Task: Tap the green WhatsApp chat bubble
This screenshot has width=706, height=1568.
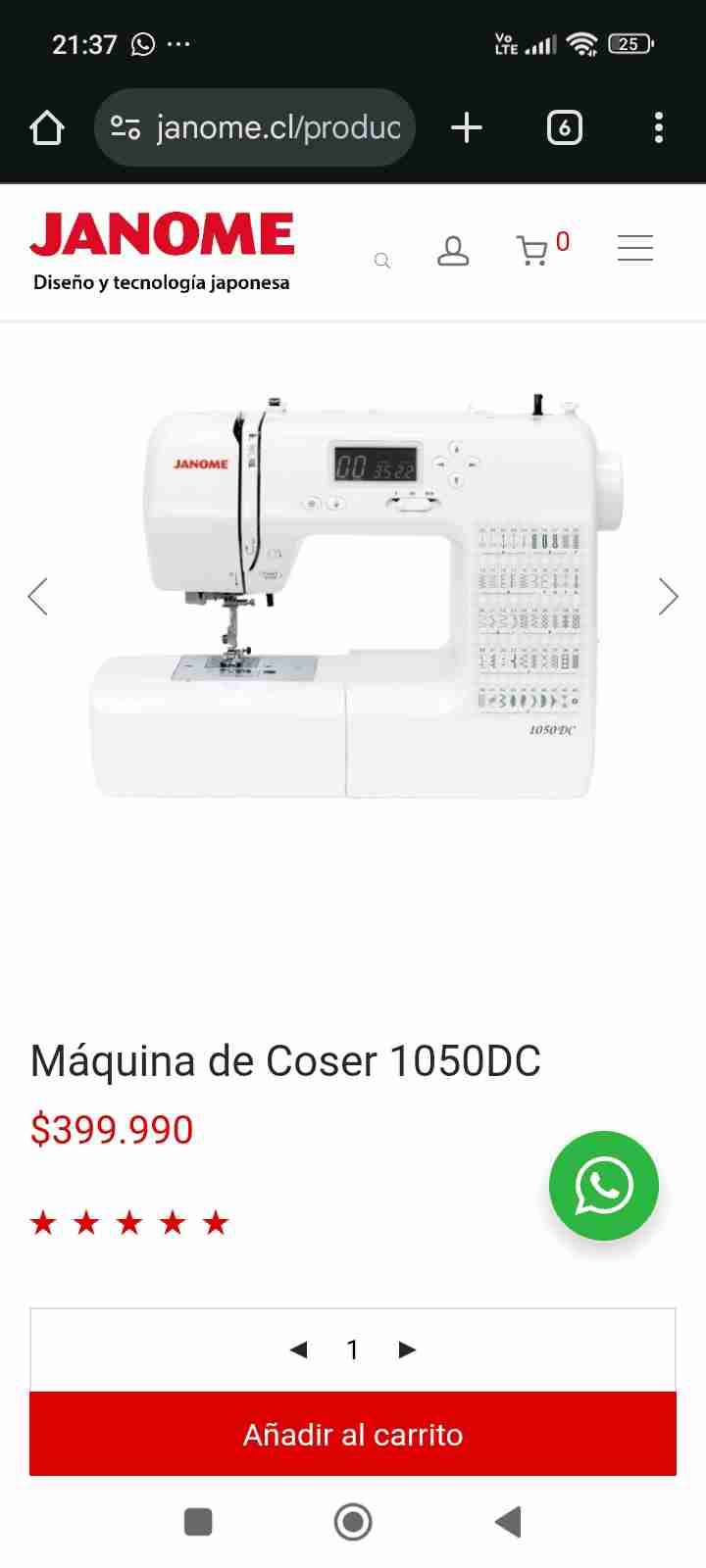Action: coord(603,1186)
